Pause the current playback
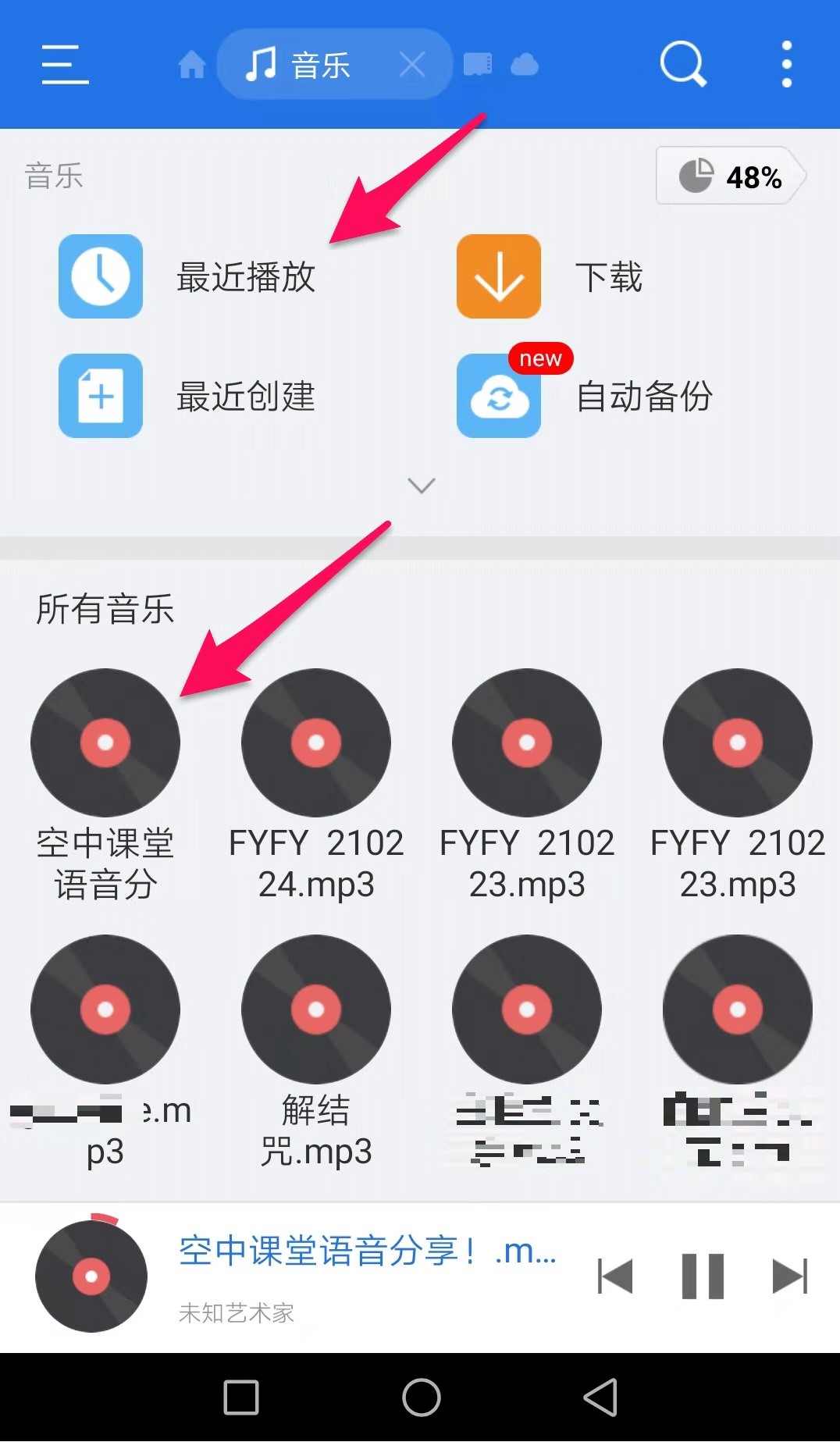 703,1276
